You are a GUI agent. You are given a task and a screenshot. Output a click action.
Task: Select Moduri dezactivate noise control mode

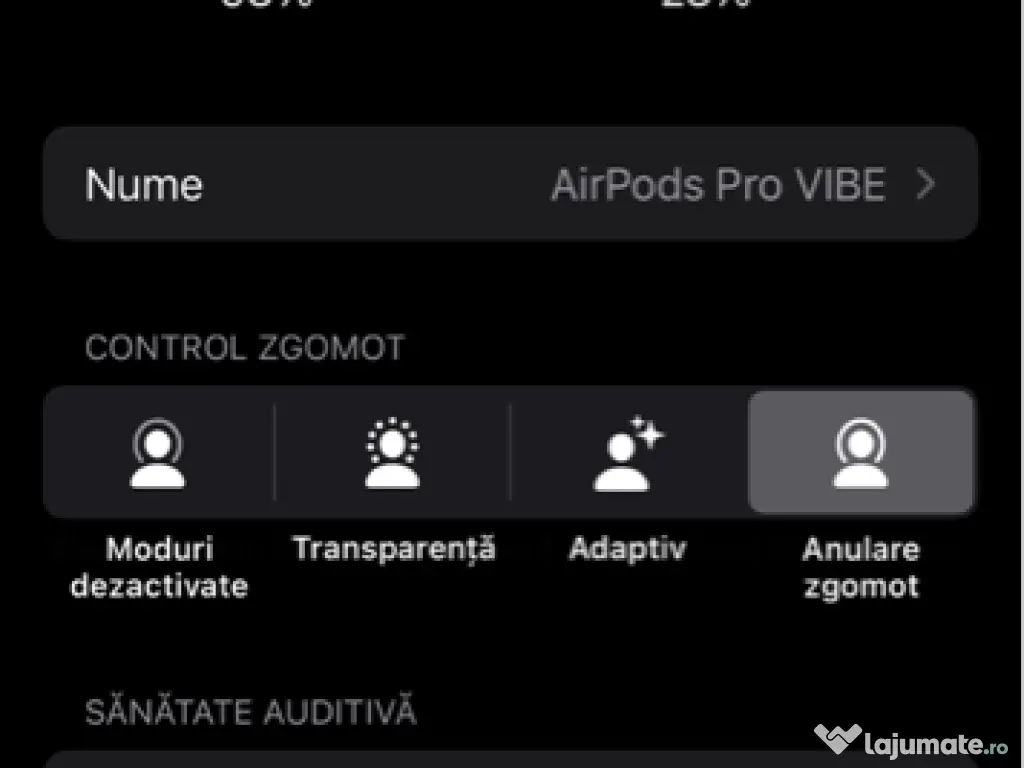coord(160,453)
